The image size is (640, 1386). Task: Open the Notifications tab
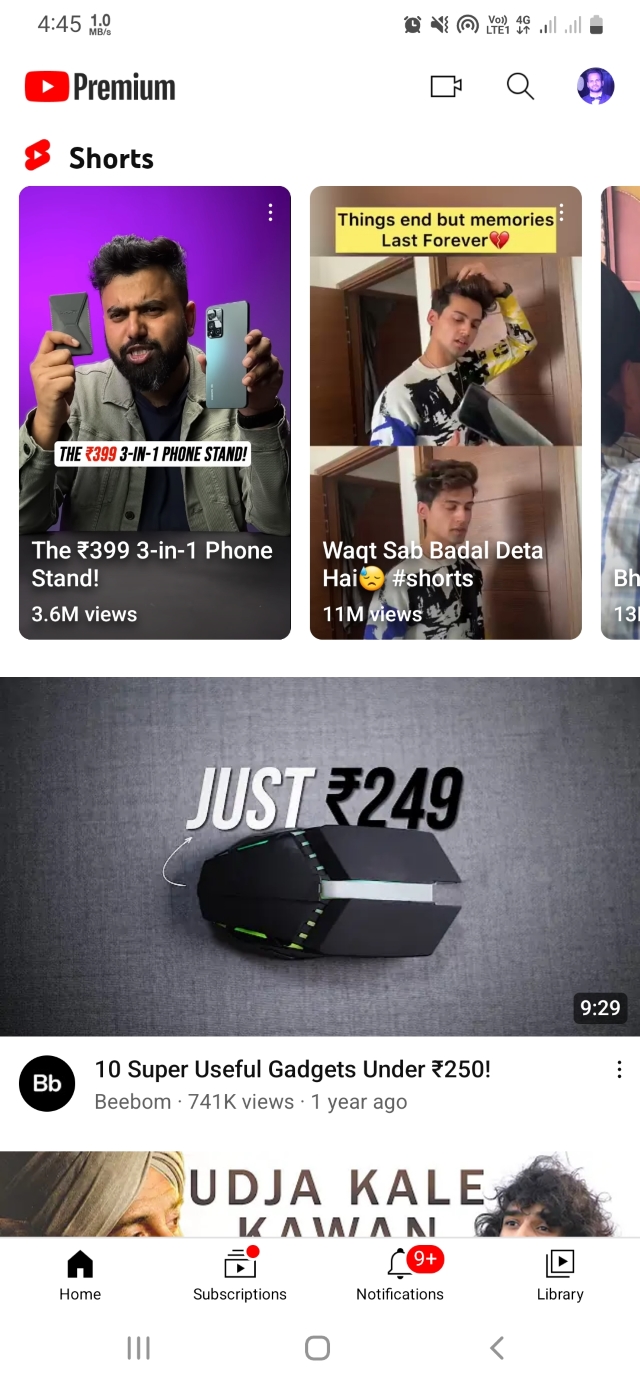400,1275
